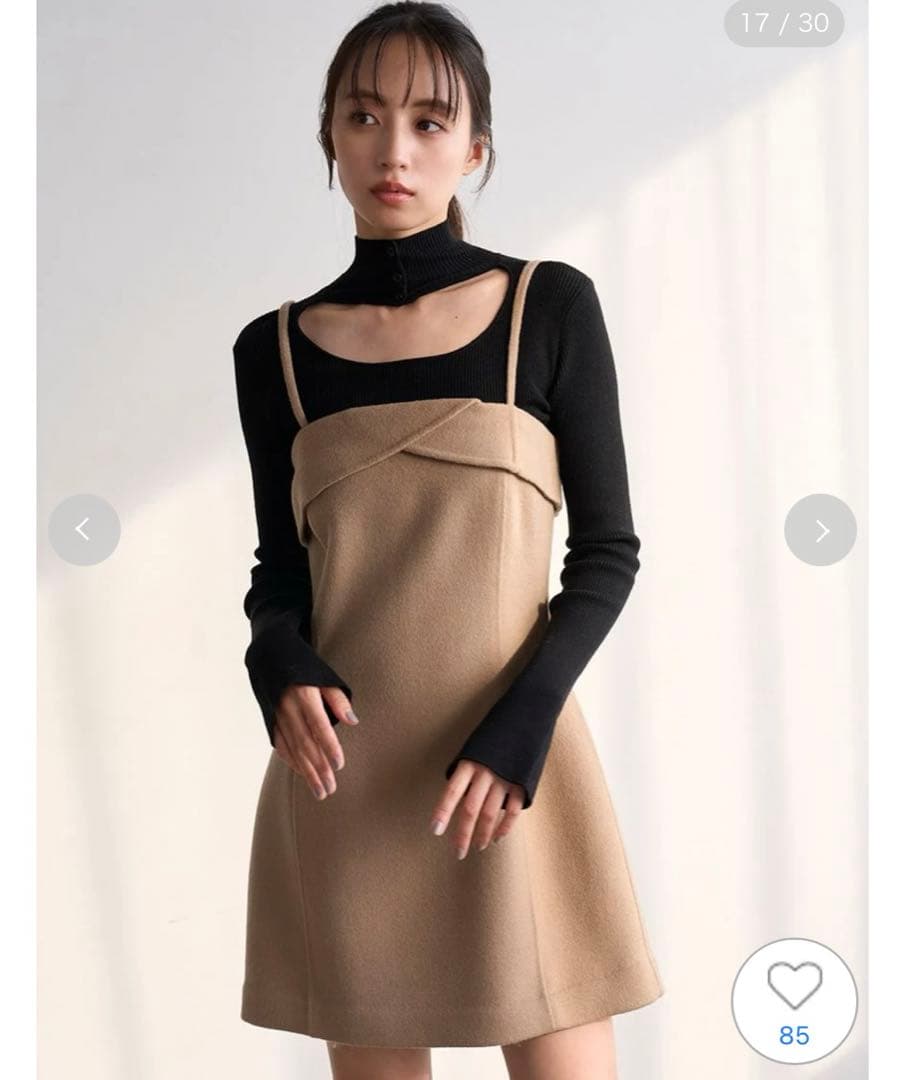Image resolution: width=906 pixels, height=1080 pixels.
Task: Go to the next product photo
Action: click(x=820, y=530)
